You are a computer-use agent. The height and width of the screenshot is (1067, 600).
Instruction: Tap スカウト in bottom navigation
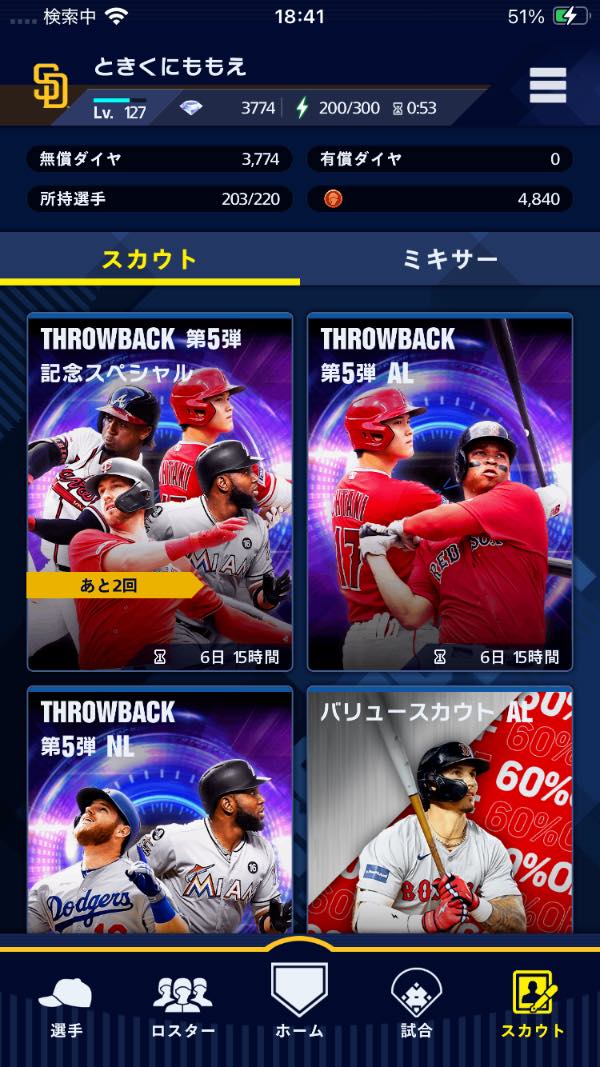[533, 1005]
